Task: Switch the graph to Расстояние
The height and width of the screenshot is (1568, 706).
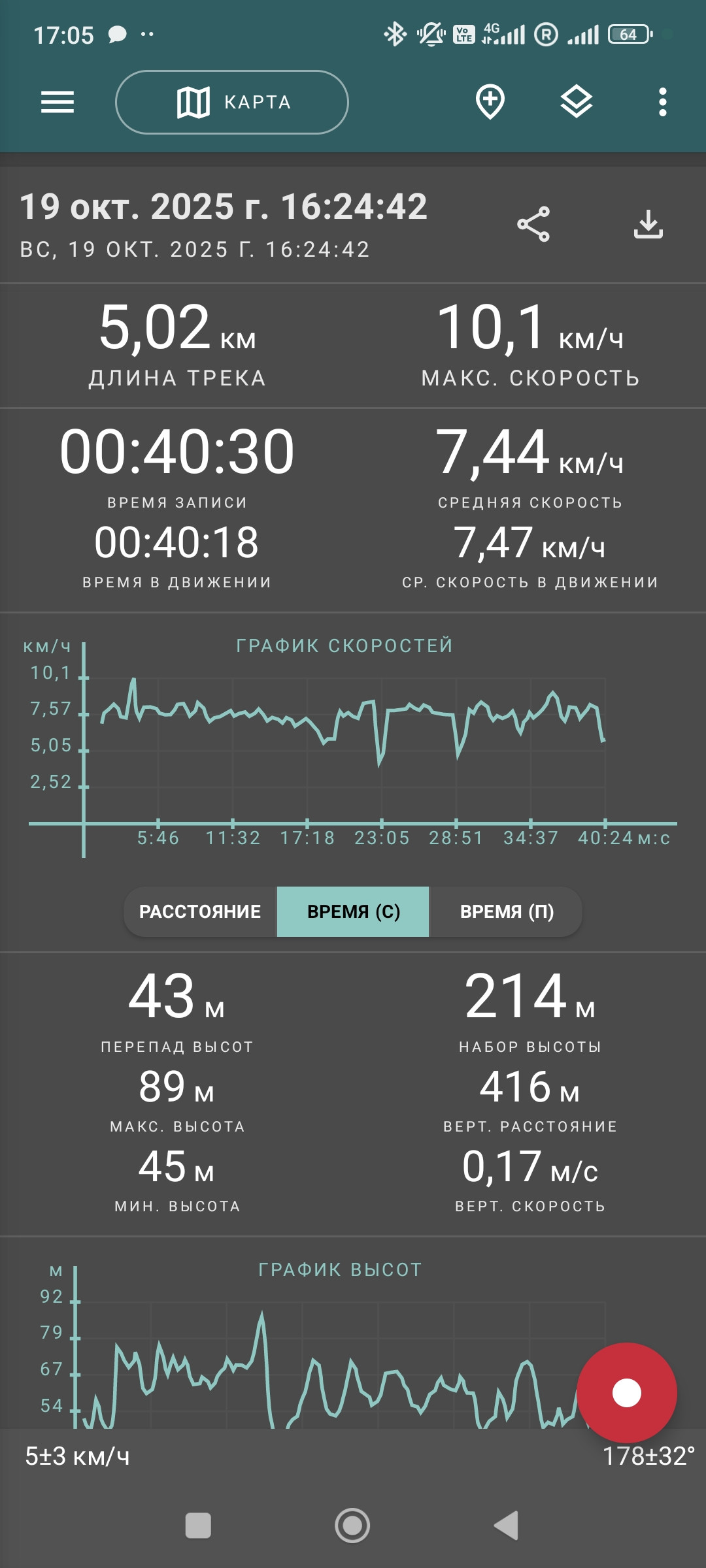Action: point(200,911)
